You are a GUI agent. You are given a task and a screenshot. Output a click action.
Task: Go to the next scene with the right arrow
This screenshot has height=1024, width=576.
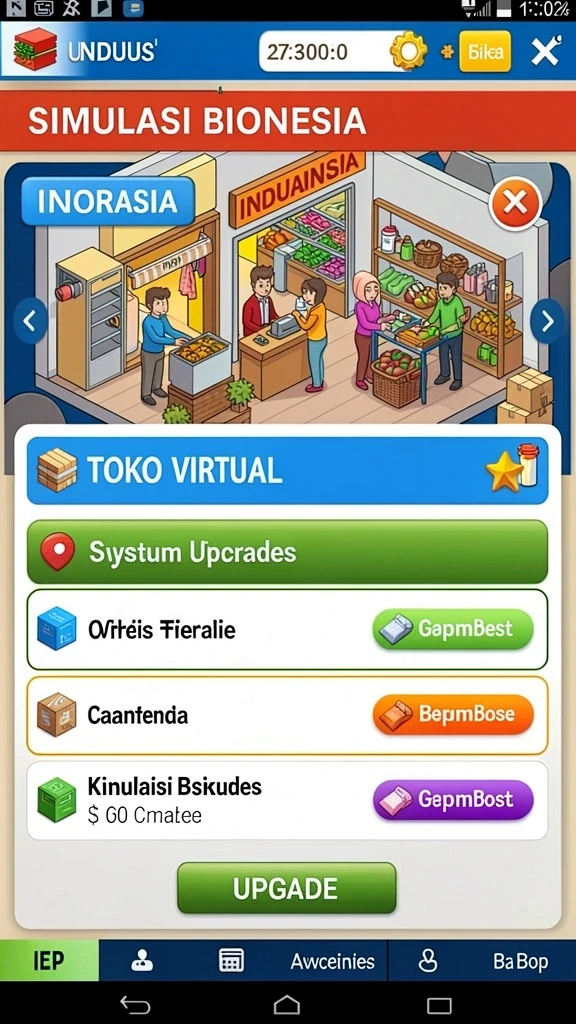click(x=547, y=321)
